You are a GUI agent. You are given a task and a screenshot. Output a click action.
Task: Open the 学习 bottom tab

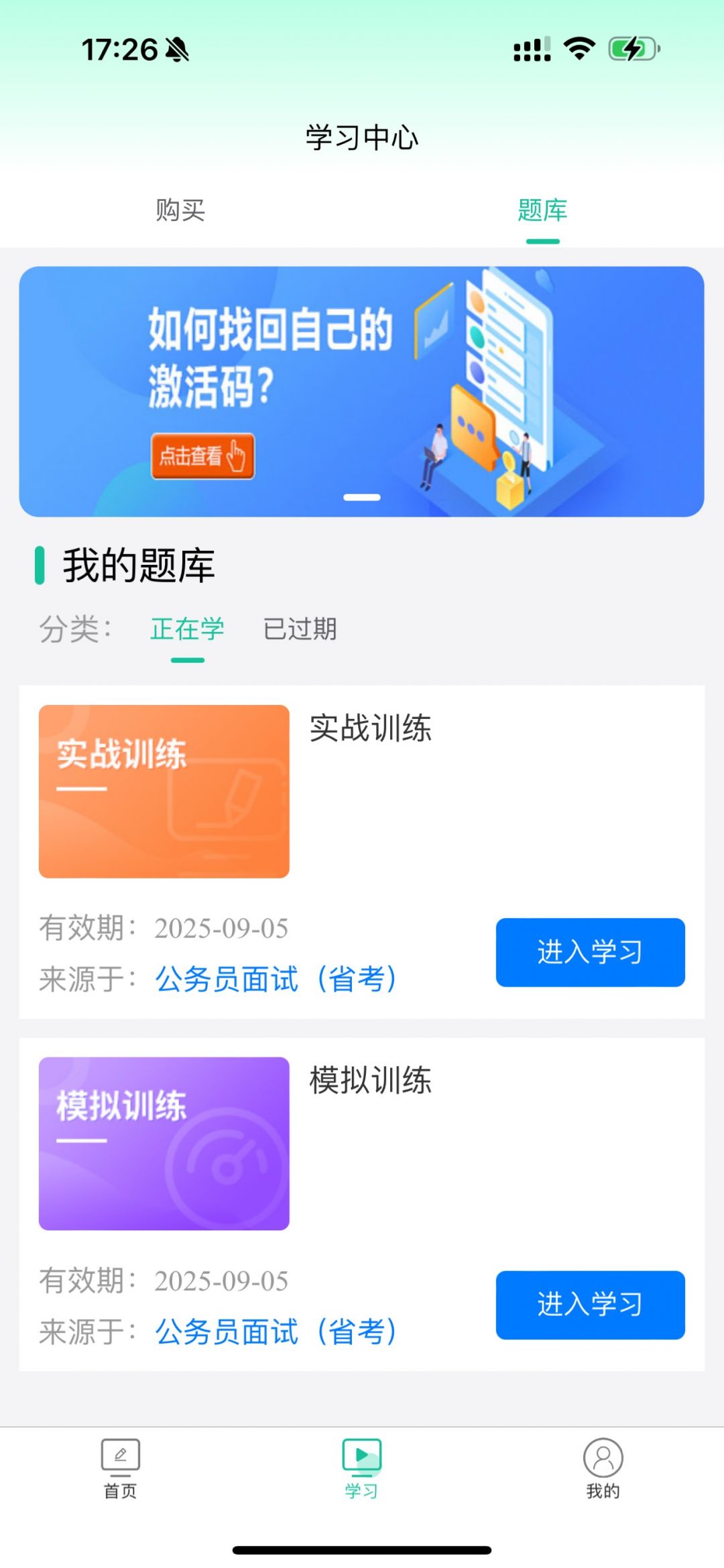pyautogui.click(x=361, y=1468)
